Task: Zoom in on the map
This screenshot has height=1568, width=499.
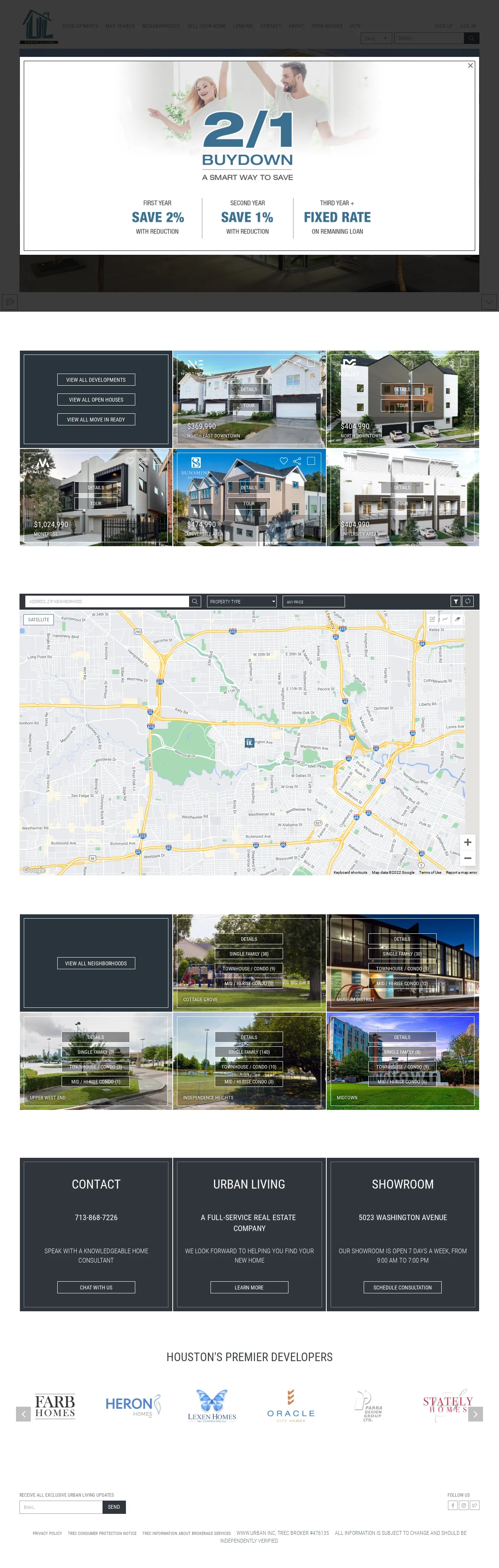Action: pos(467,842)
